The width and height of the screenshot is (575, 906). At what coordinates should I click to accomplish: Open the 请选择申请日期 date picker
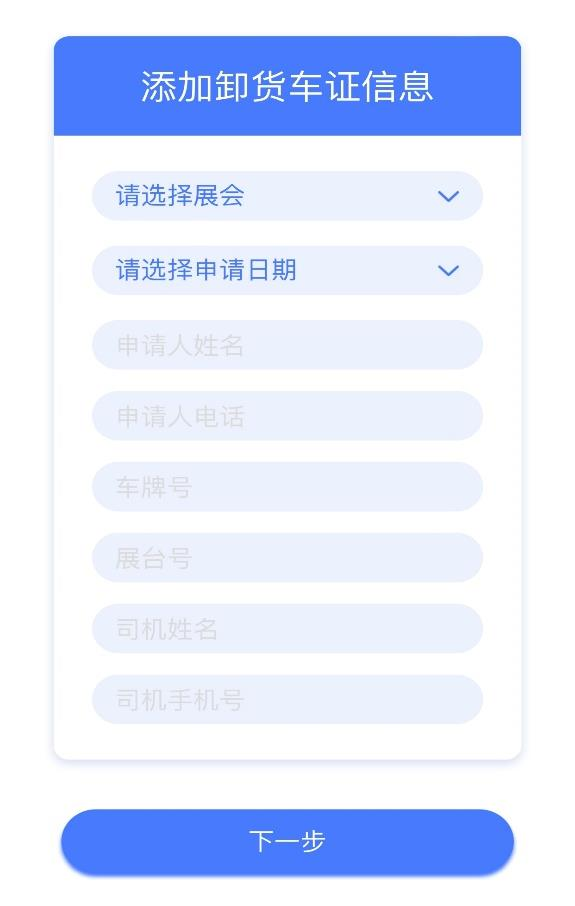(x=287, y=270)
